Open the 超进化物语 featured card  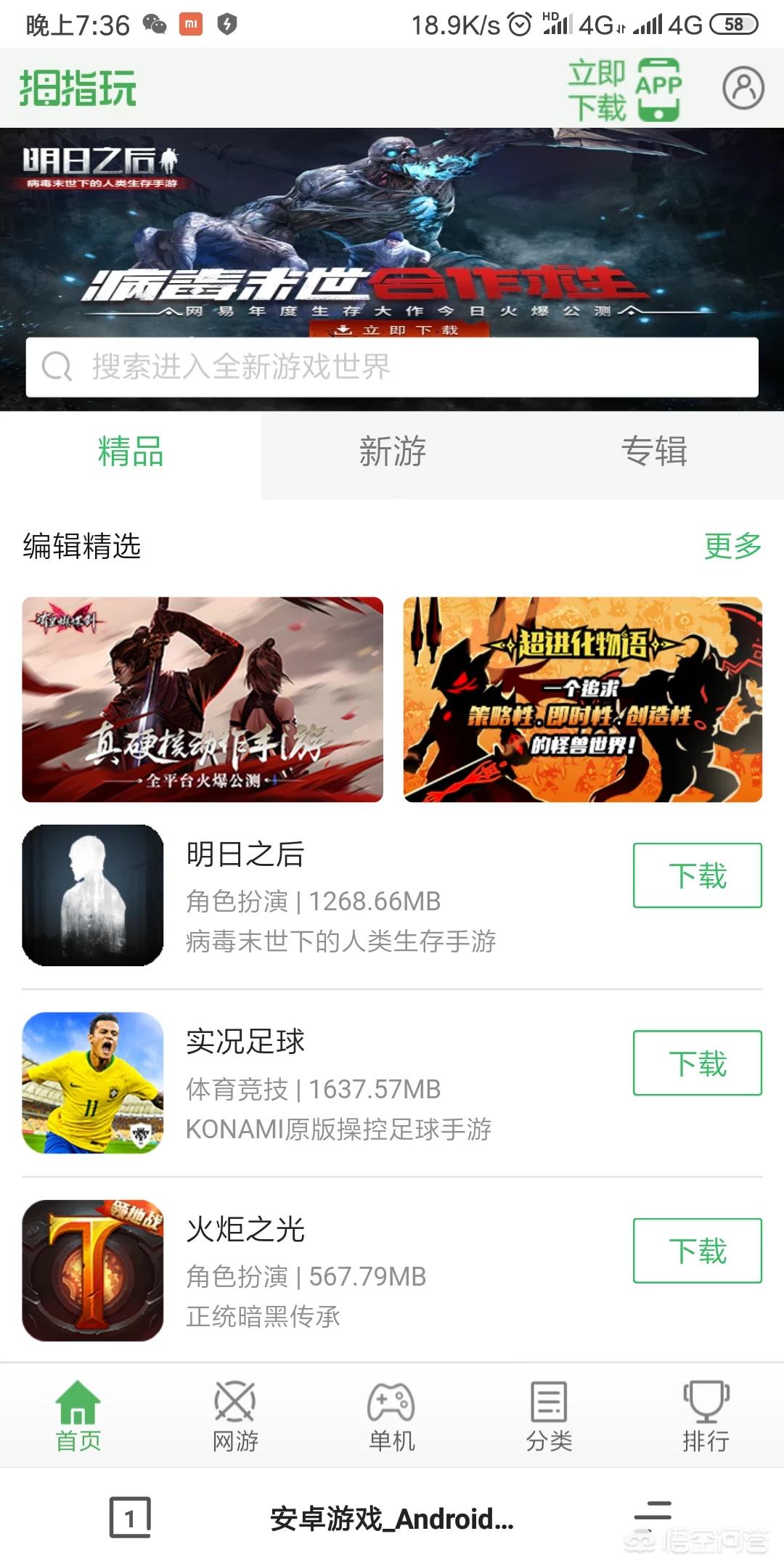[x=582, y=699]
